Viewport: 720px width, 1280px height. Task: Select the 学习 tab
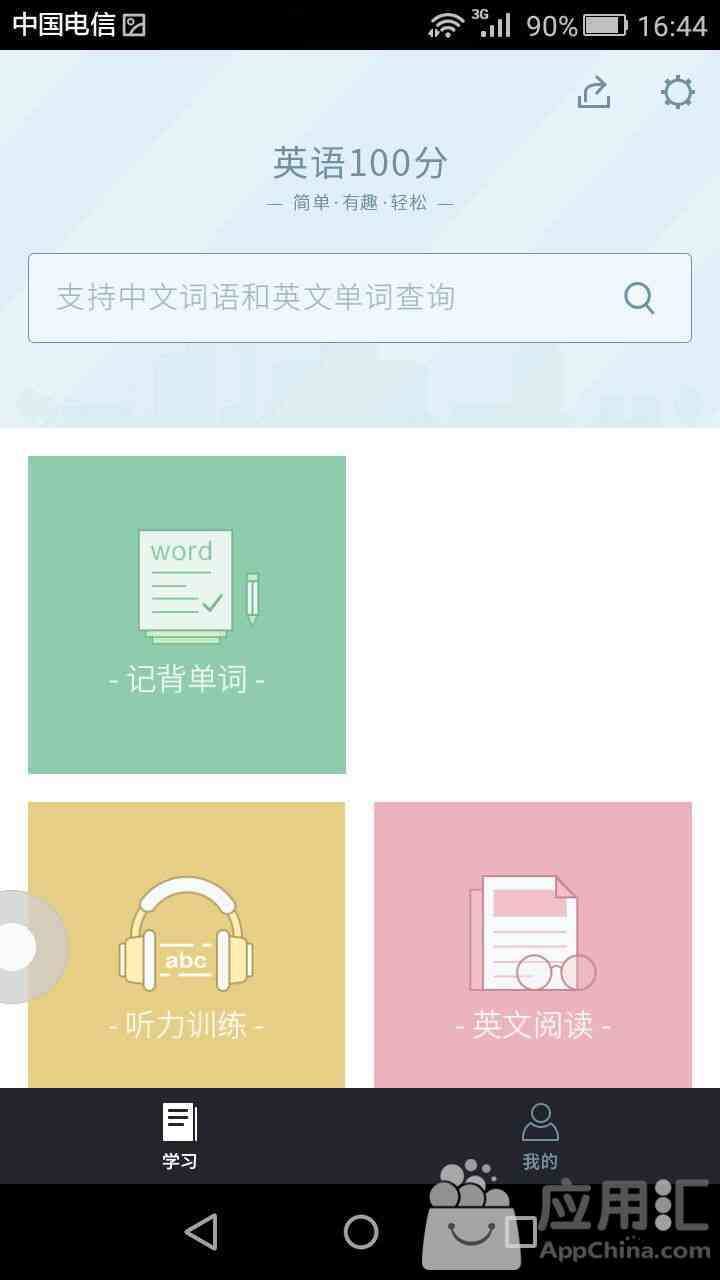pos(180,1136)
